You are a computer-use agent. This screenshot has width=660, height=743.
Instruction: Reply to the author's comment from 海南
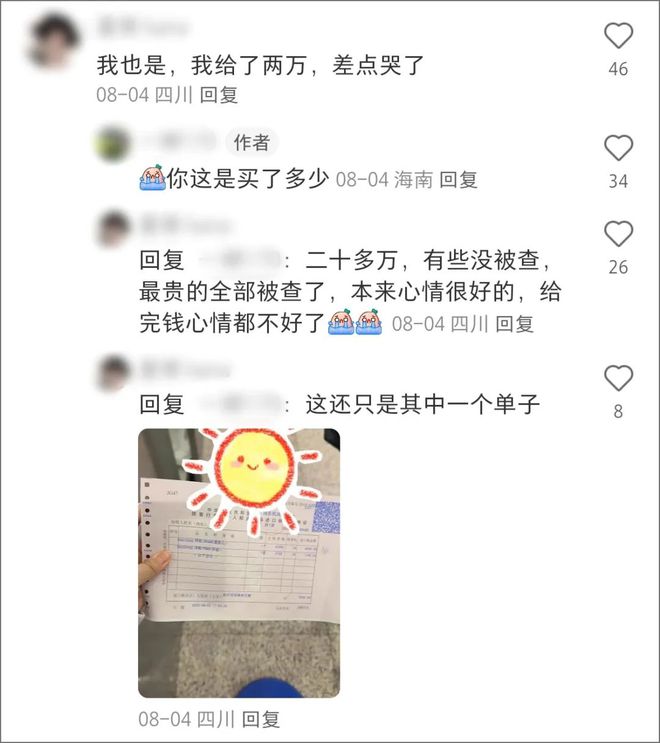[459, 180]
